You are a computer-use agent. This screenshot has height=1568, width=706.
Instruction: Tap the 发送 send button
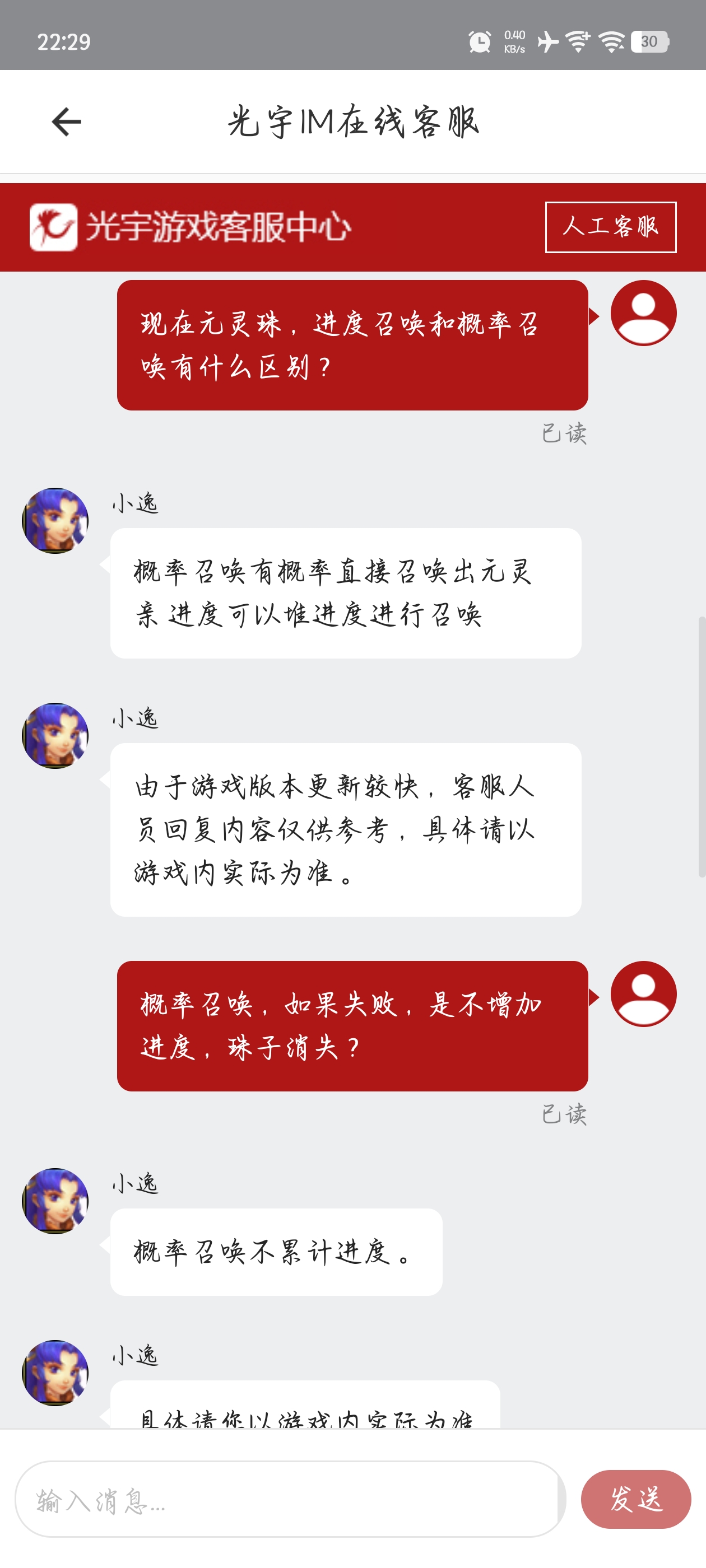pos(635,1499)
